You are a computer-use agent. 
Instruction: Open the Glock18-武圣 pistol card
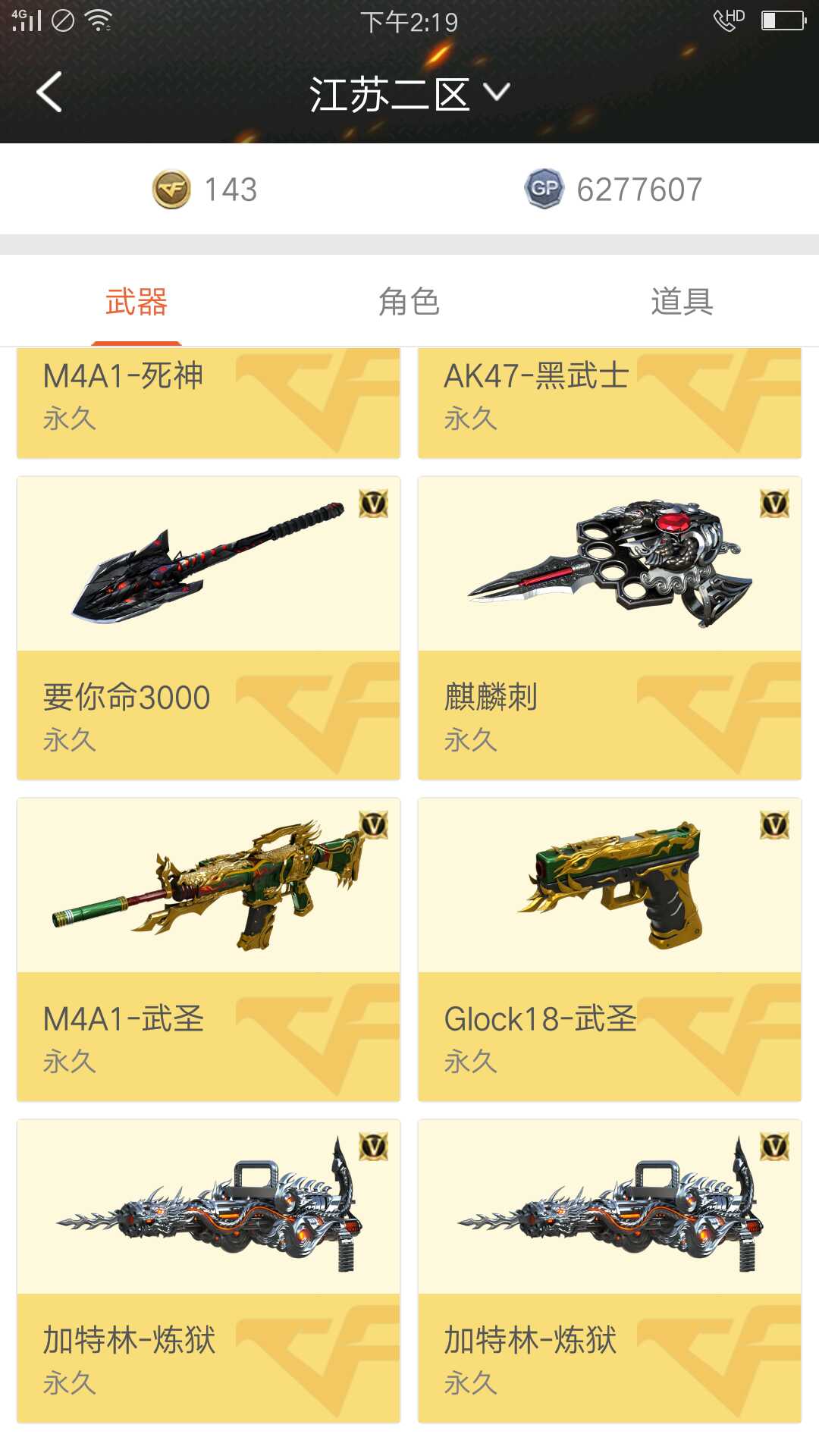click(x=609, y=949)
